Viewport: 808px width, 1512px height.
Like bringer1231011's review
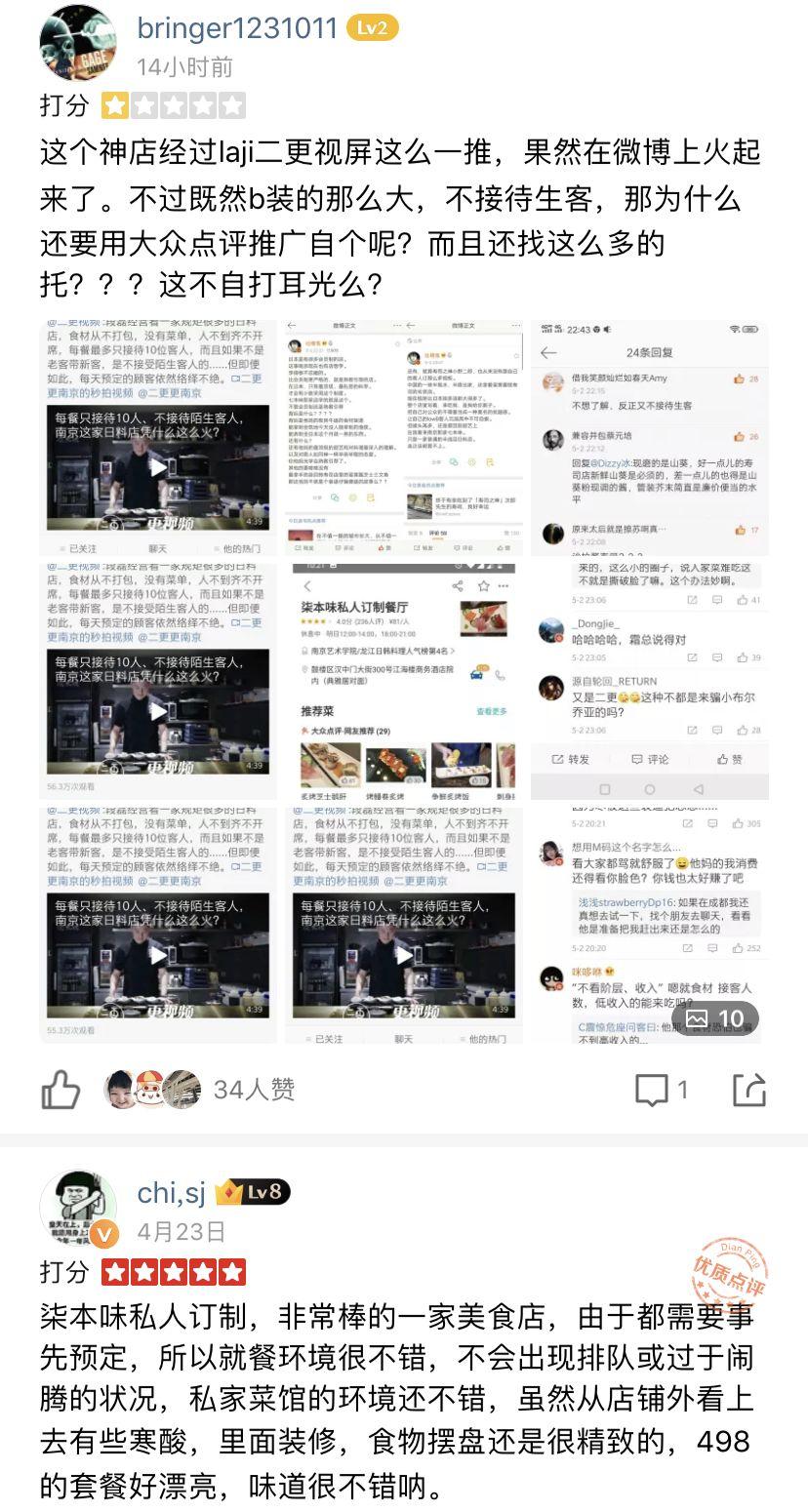(61, 1090)
